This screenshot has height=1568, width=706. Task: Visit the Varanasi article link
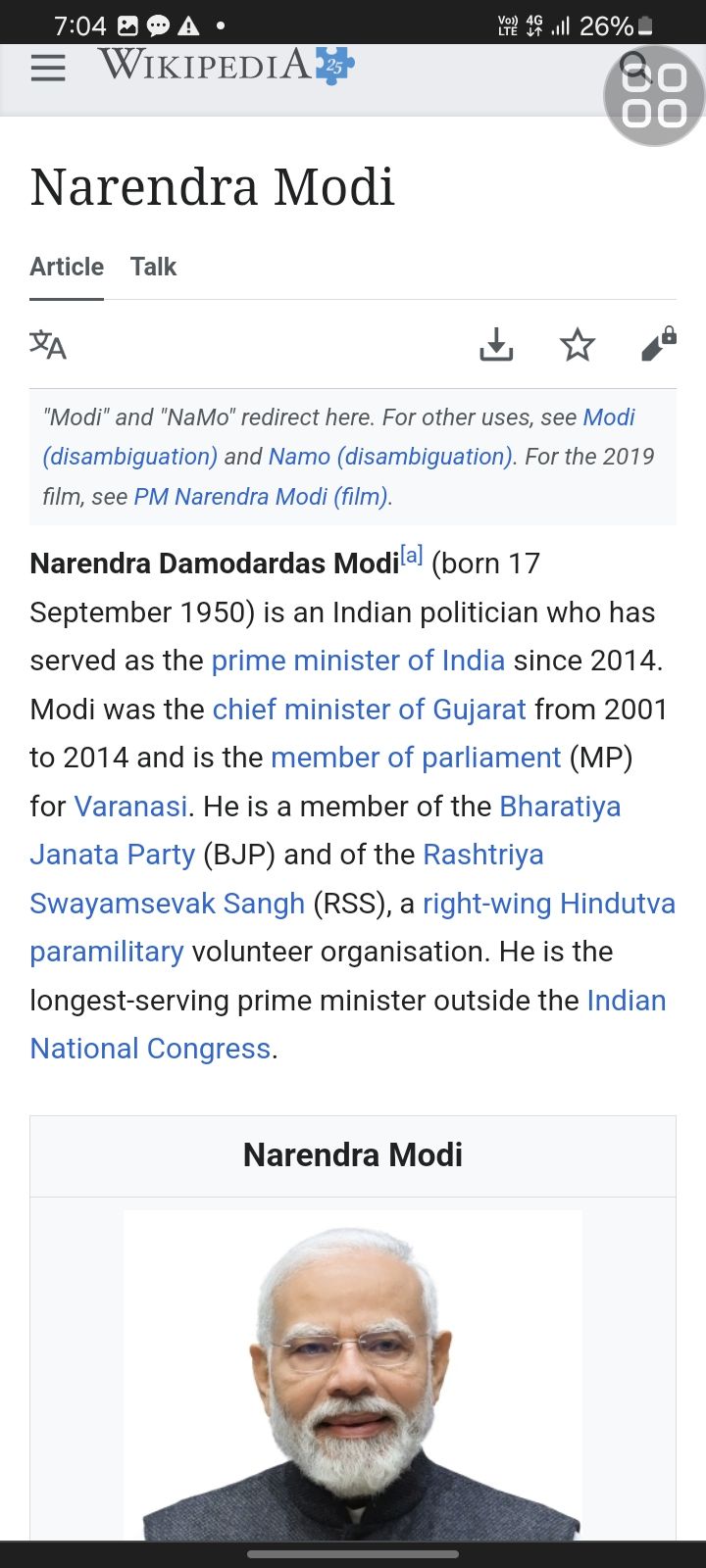[x=130, y=807]
